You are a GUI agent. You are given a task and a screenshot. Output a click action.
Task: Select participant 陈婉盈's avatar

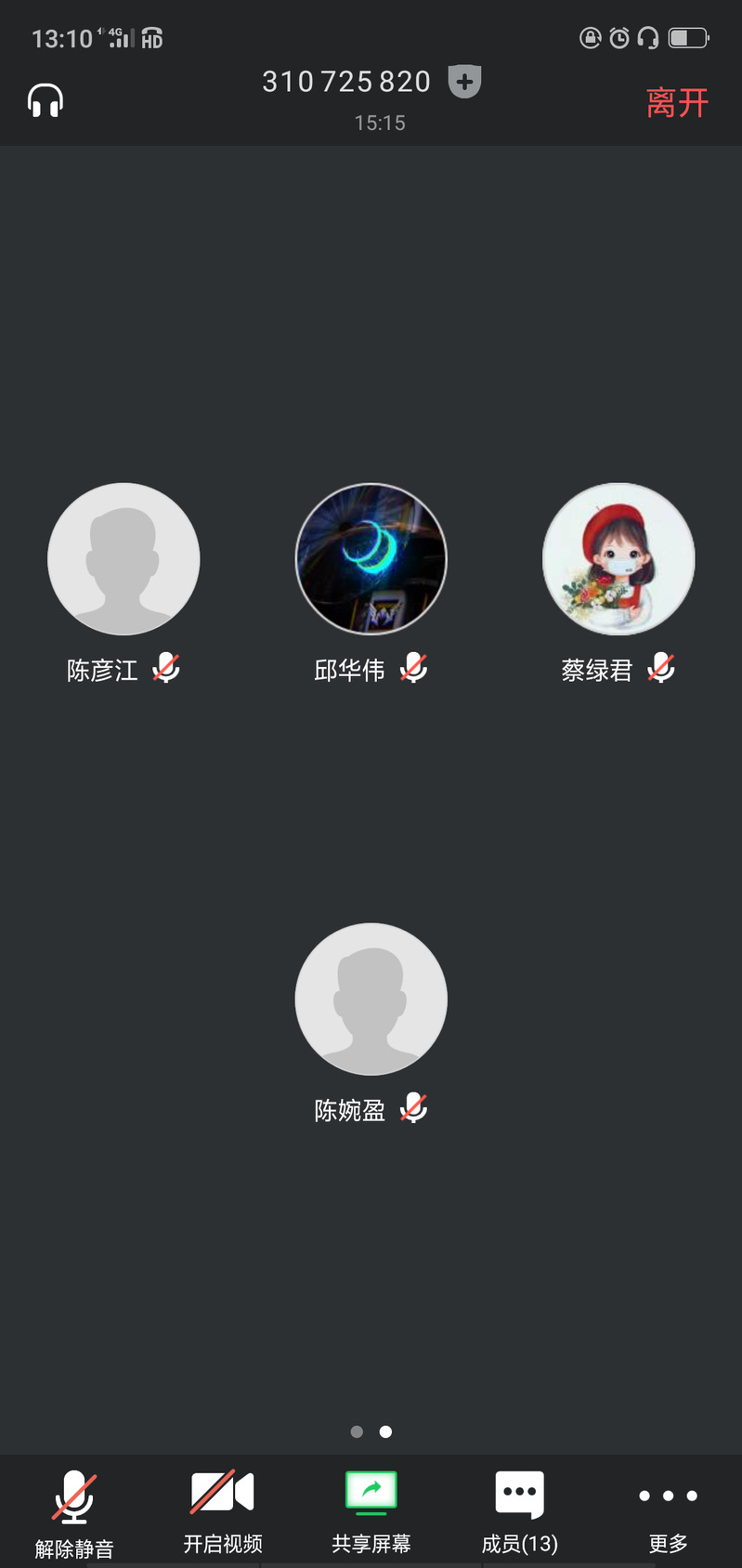click(371, 999)
